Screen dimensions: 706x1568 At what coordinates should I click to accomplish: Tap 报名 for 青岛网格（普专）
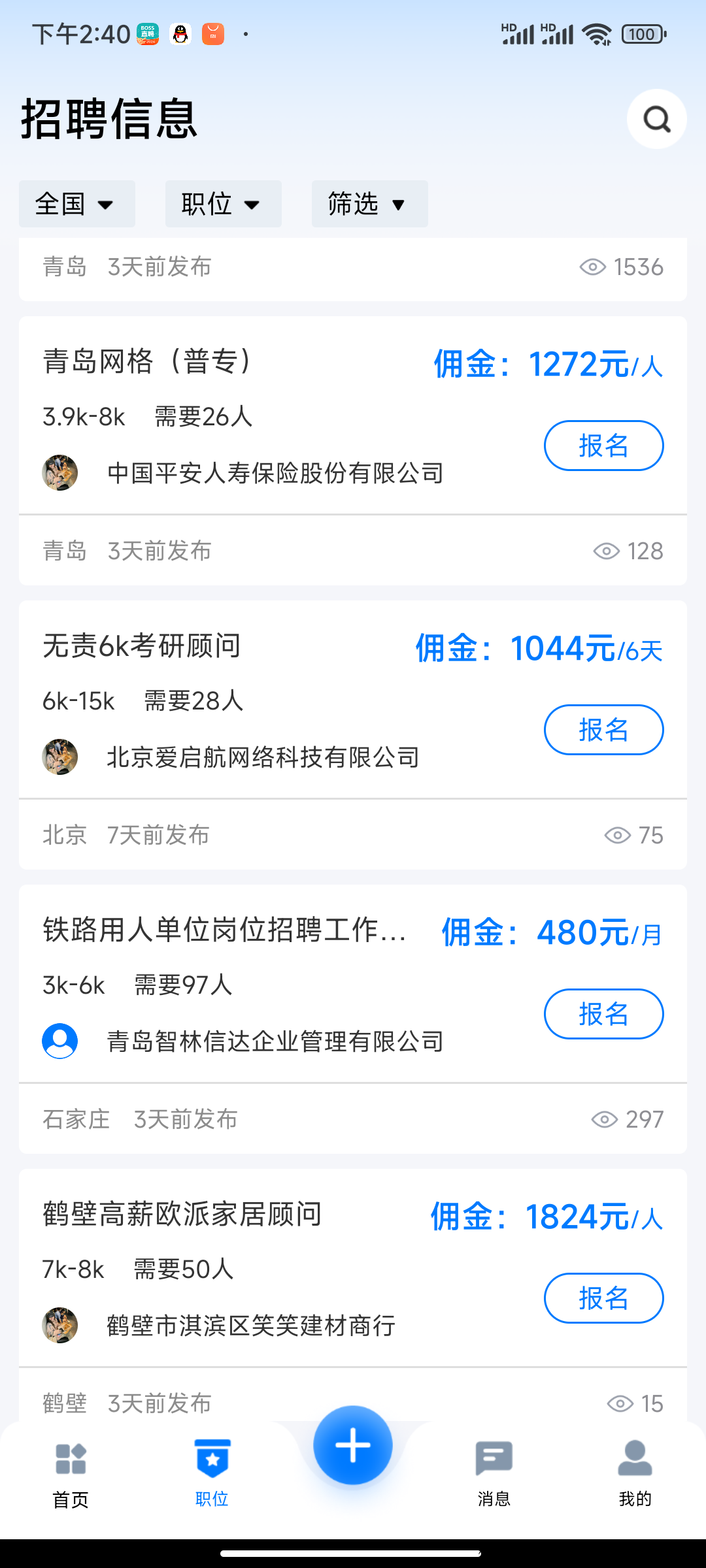point(603,446)
